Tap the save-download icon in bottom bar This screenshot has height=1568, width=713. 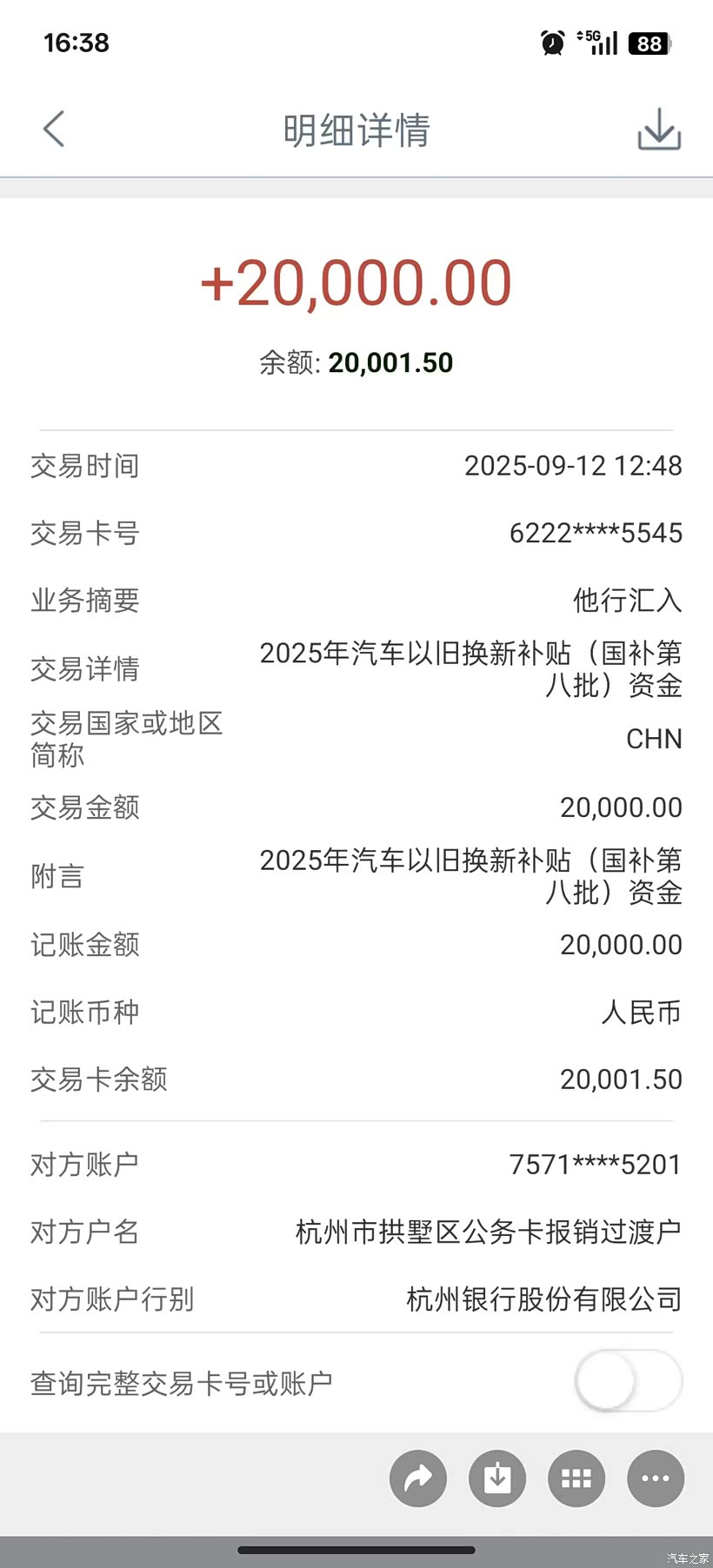(x=497, y=1478)
